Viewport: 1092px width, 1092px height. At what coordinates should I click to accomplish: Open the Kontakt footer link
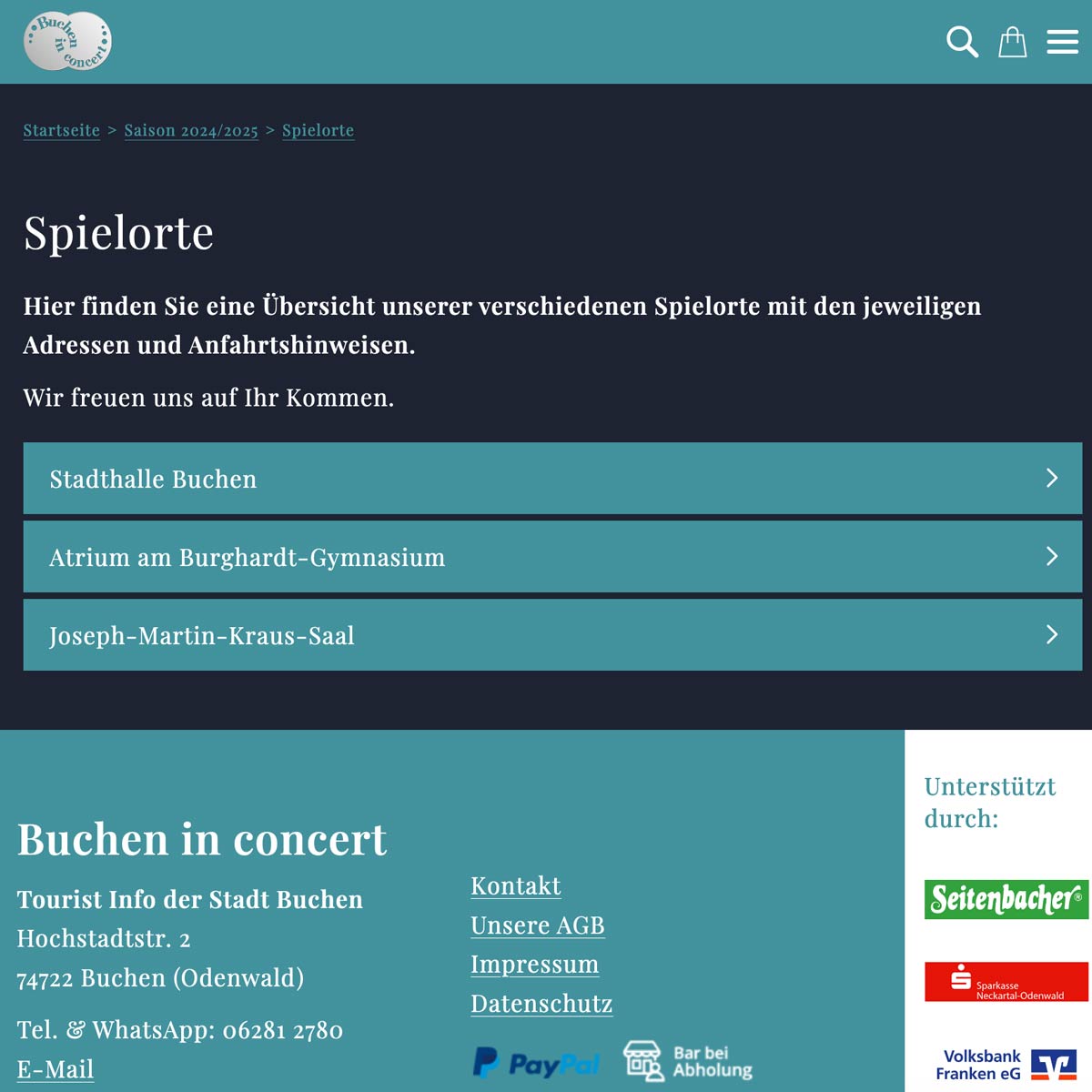tap(515, 885)
